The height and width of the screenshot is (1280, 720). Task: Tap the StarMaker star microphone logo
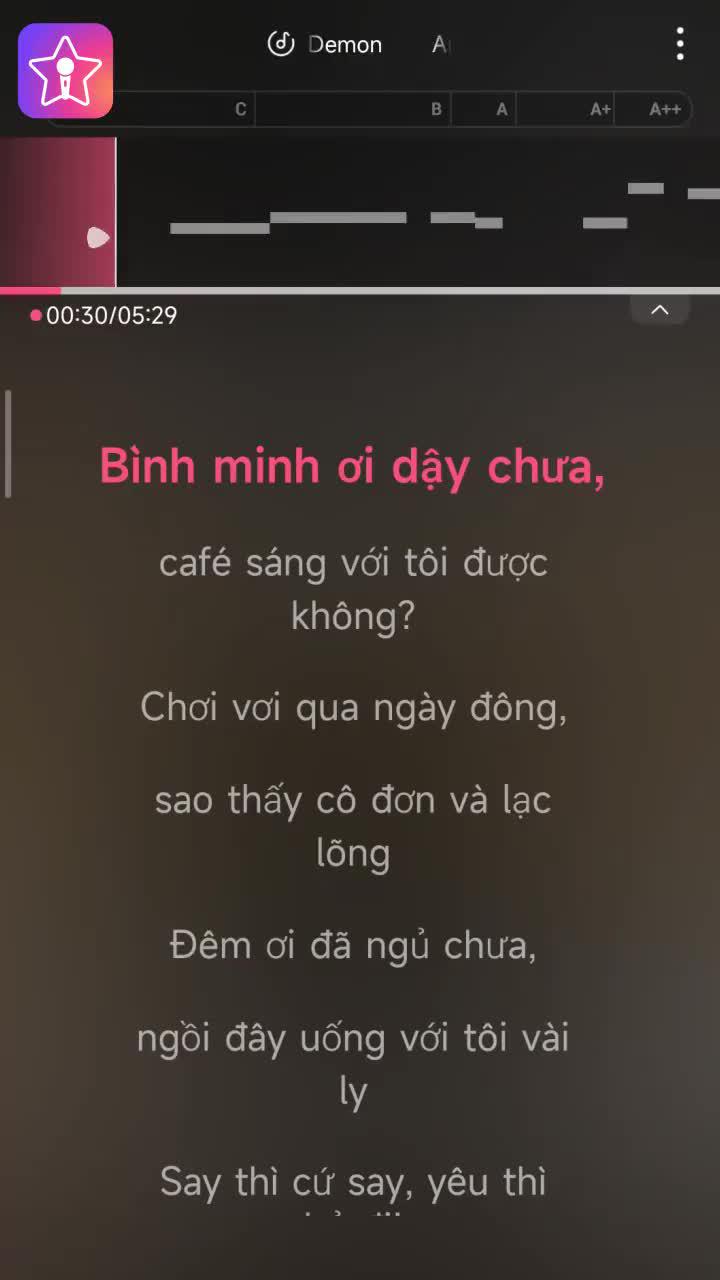click(65, 70)
